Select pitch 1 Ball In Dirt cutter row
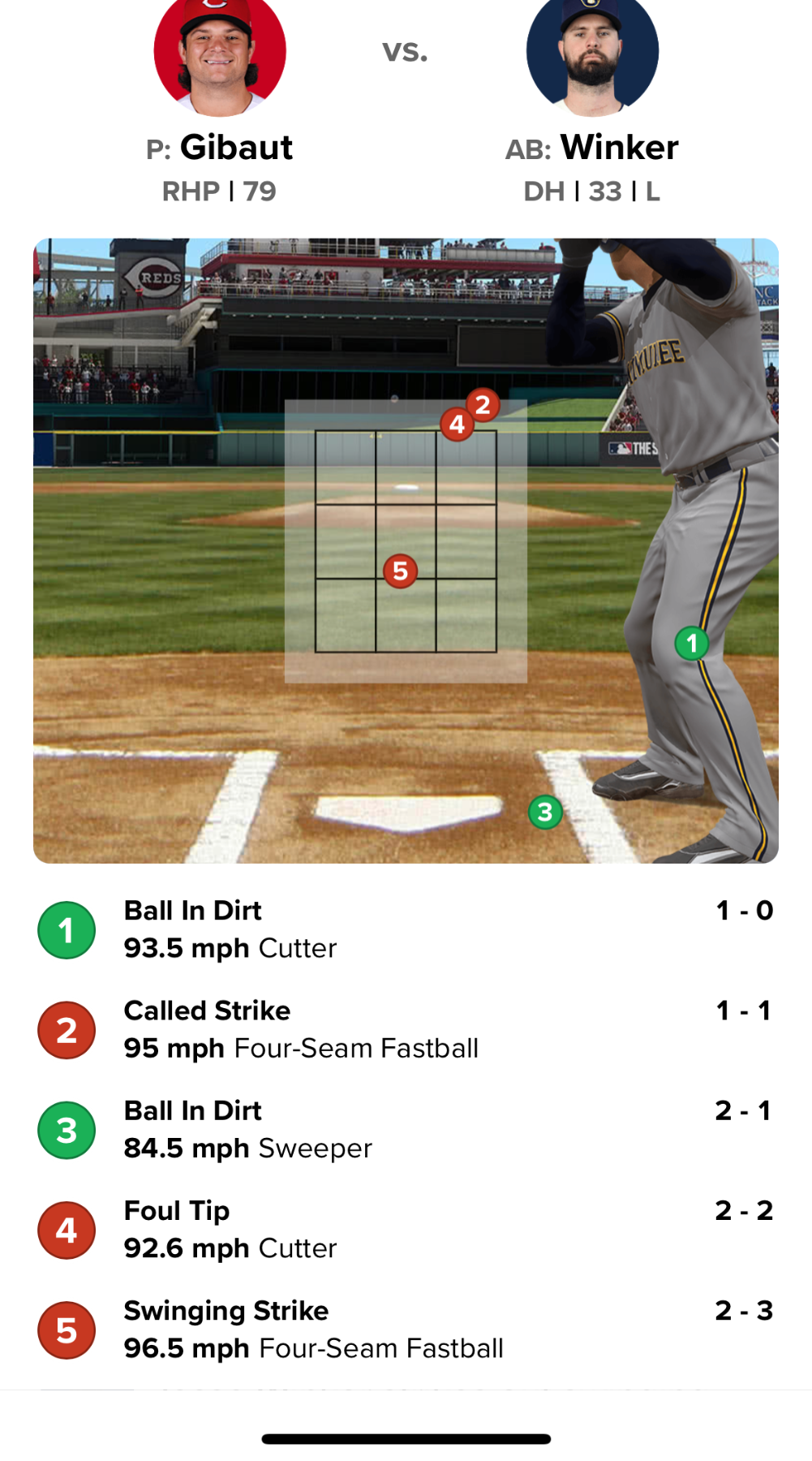This screenshot has width=812, height=1461. [406, 929]
